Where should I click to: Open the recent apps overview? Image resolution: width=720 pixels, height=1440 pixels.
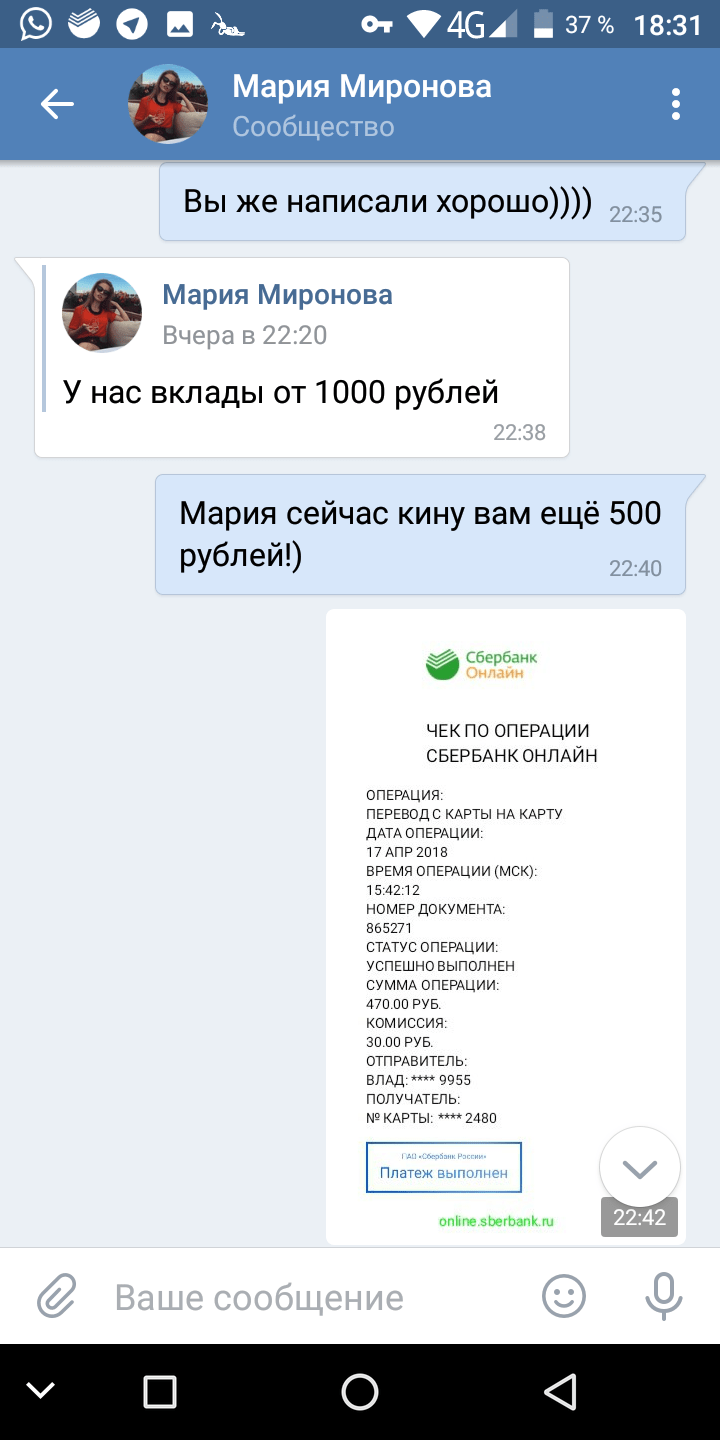(160, 1391)
